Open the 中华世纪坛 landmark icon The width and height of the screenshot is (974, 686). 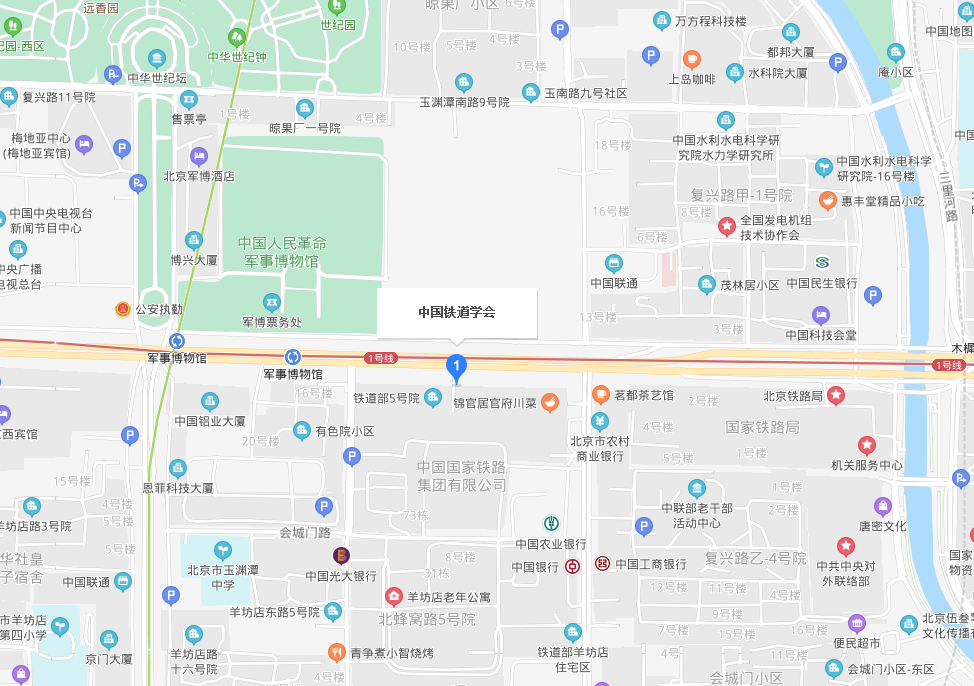tap(156, 57)
